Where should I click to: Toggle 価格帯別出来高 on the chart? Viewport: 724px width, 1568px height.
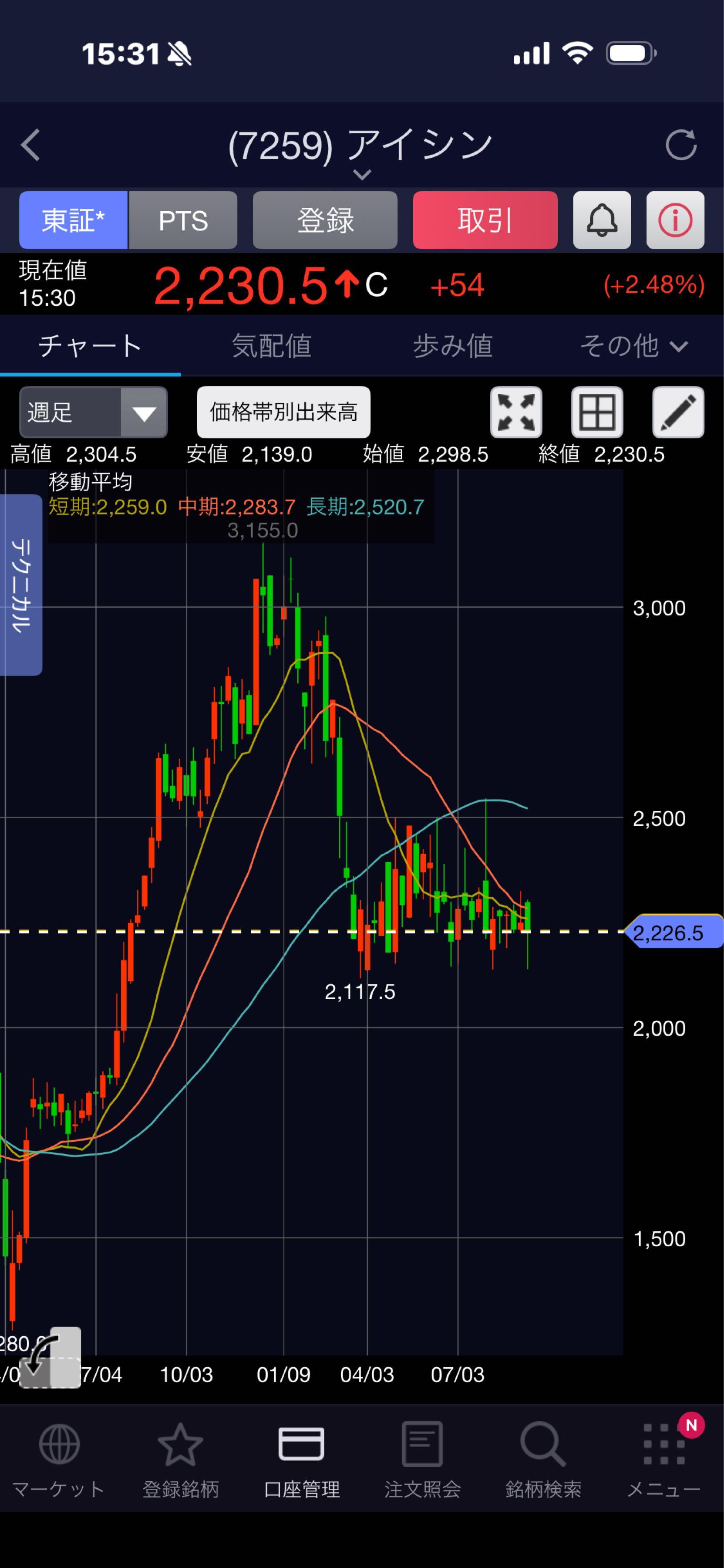[283, 413]
